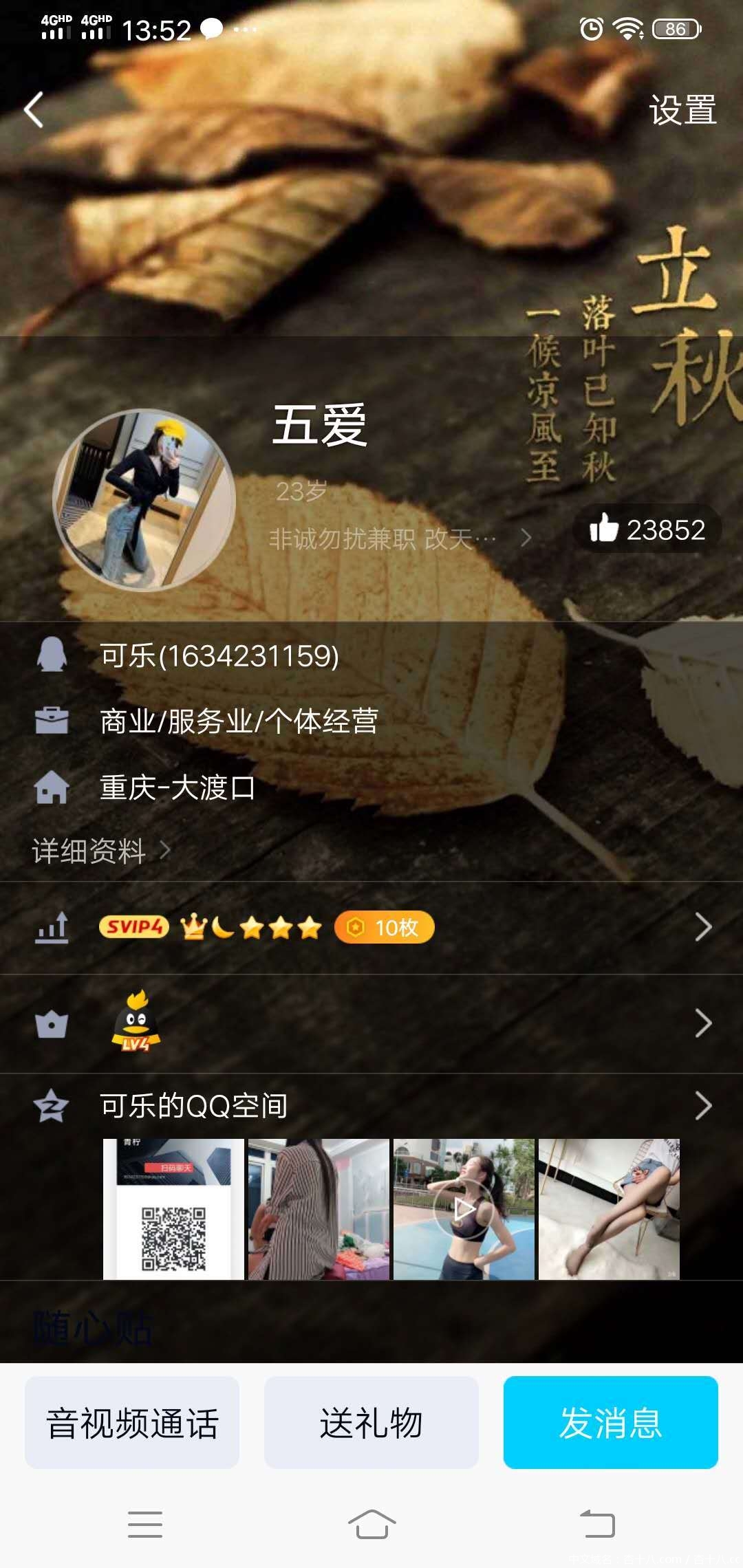The width and height of the screenshot is (743, 1568).
Task: Go to the system home screen
Action: pyautogui.click(x=371, y=1524)
